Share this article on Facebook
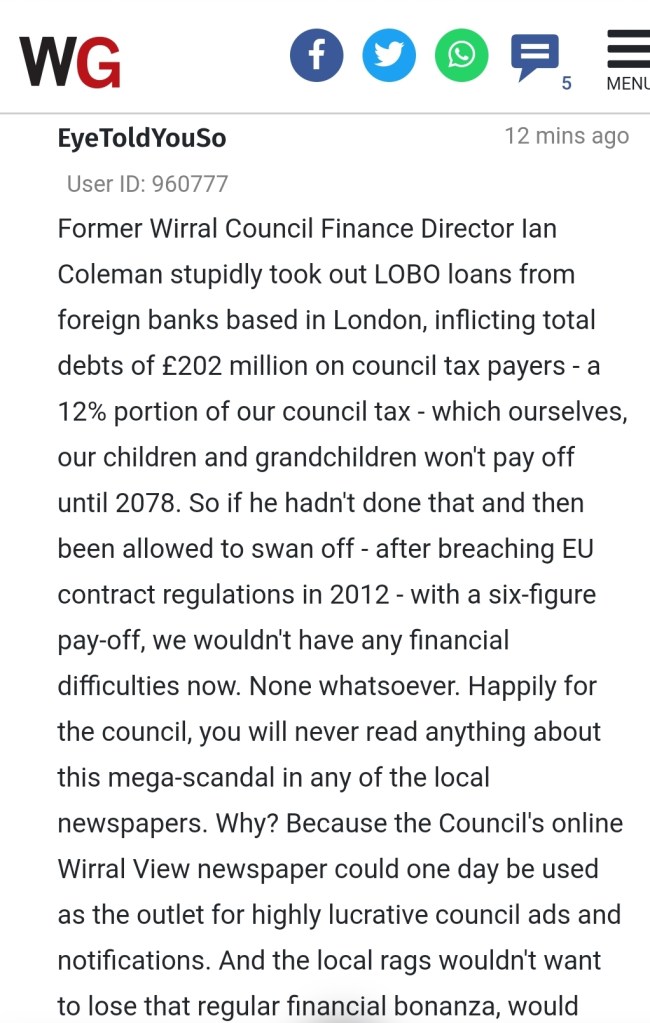This screenshot has height=1023, width=650. point(316,55)
